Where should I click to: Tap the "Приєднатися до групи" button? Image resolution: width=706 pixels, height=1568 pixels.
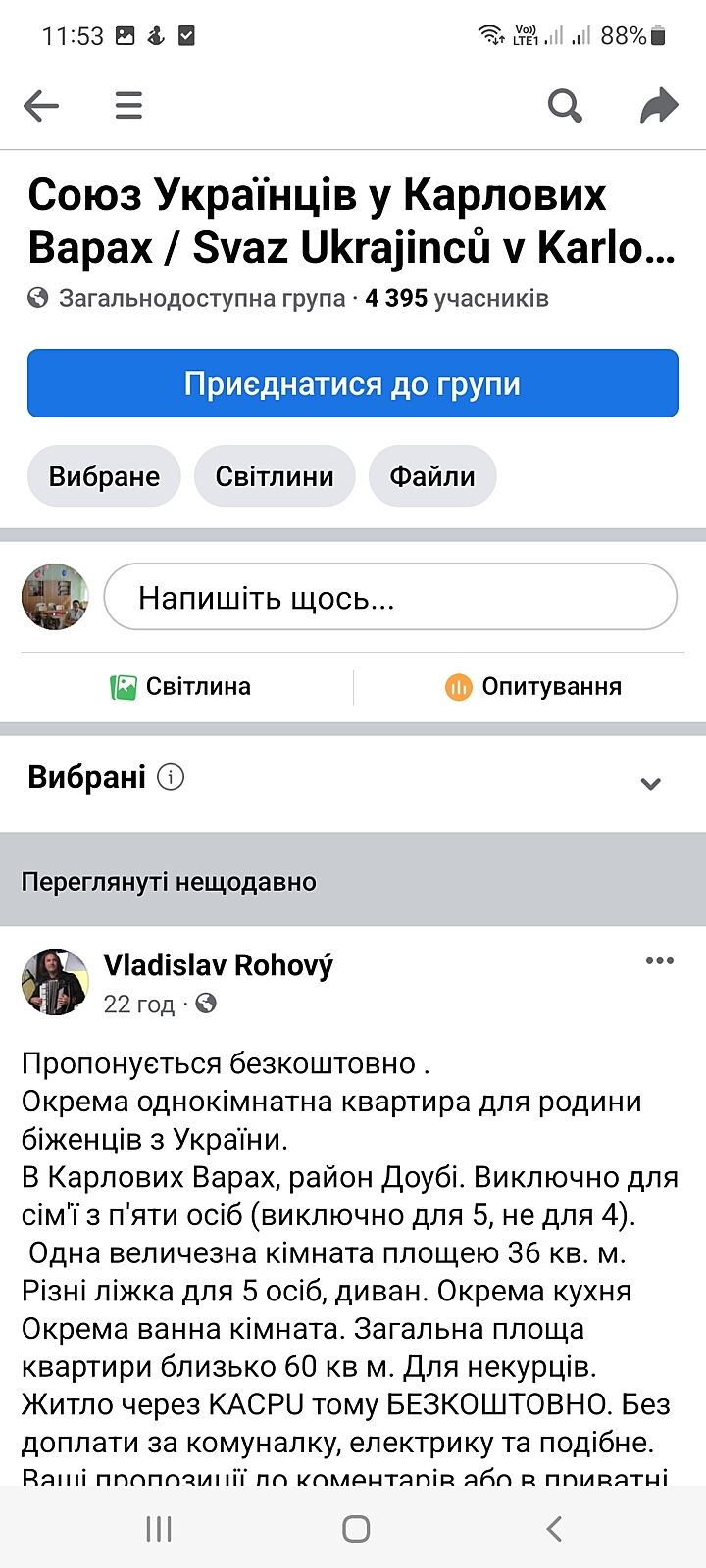(x=353, y=383)
